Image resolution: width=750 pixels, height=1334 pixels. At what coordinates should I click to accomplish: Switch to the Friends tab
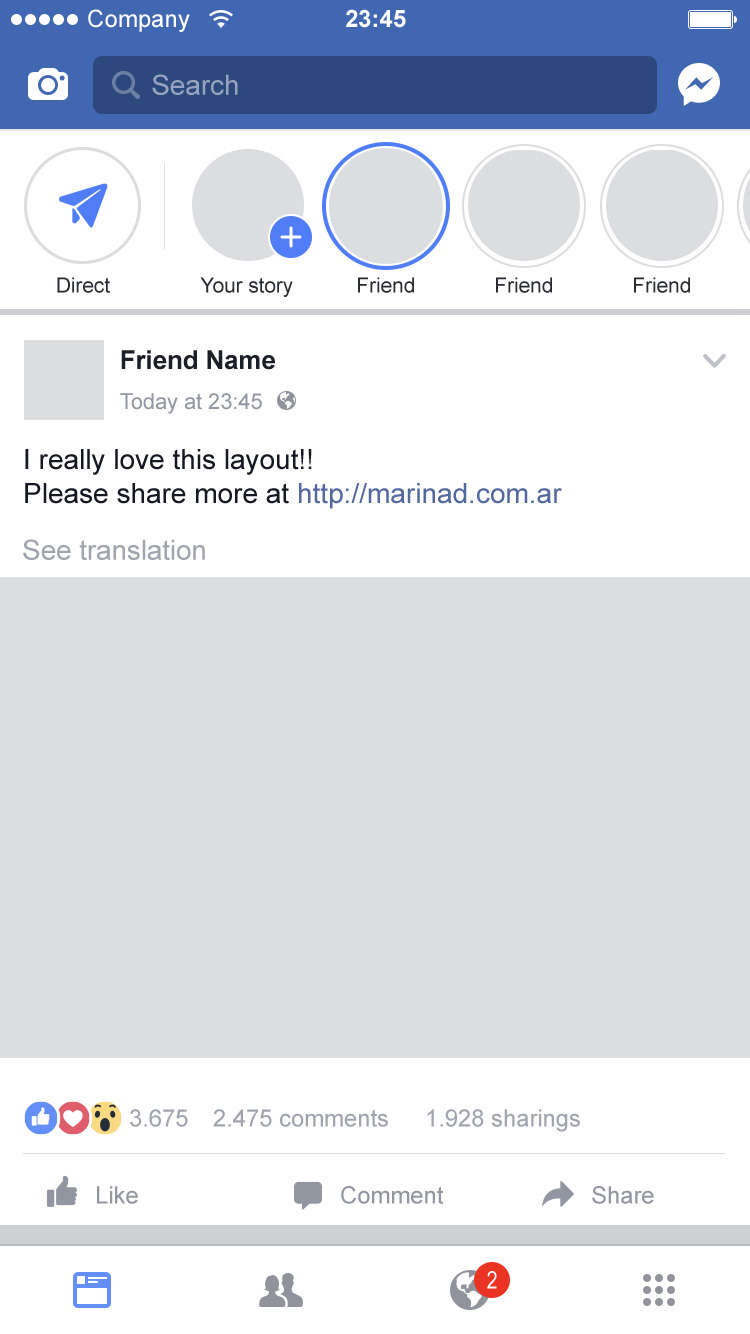click(281, 1290)
